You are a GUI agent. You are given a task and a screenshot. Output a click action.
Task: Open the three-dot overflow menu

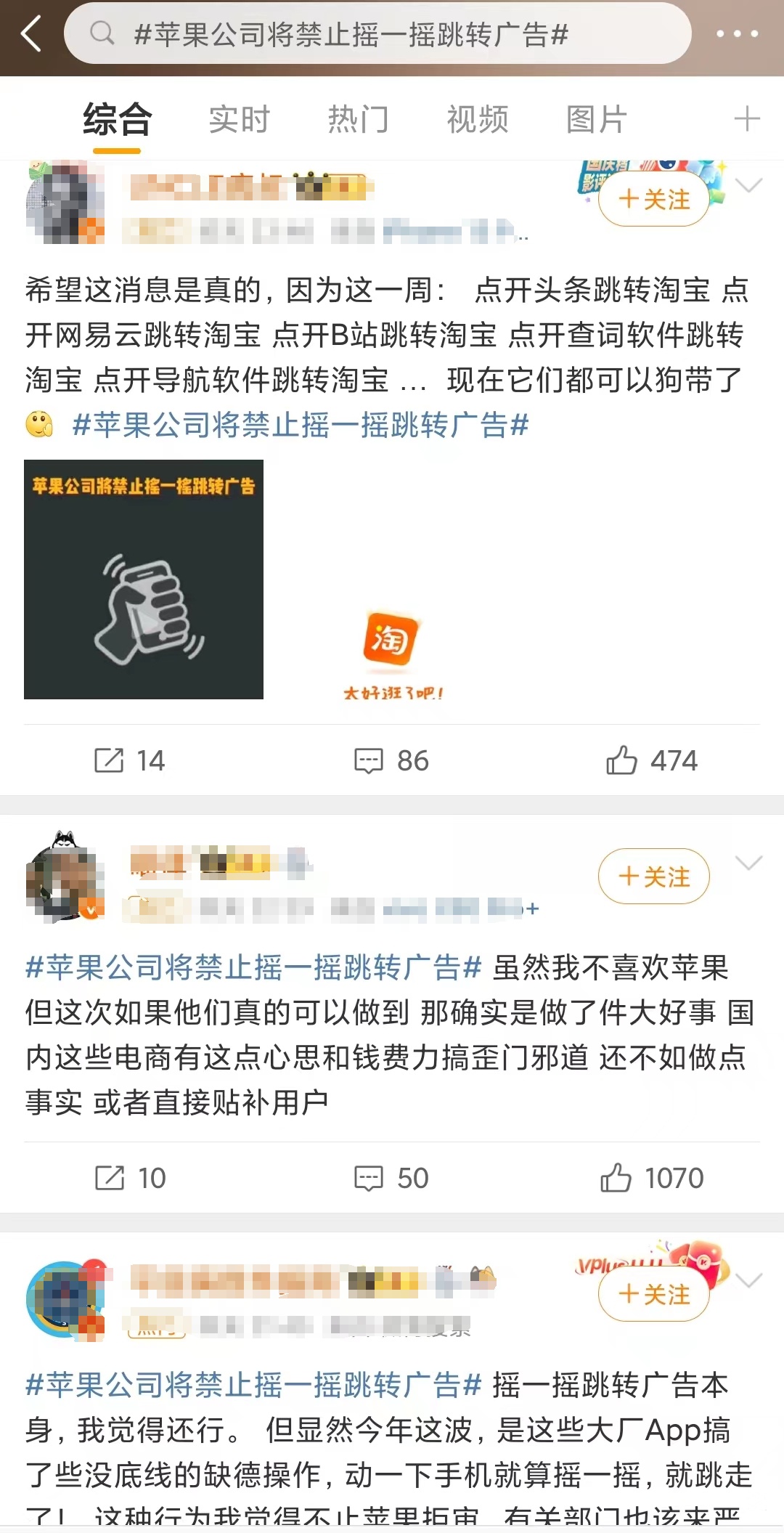pos(737,33)
